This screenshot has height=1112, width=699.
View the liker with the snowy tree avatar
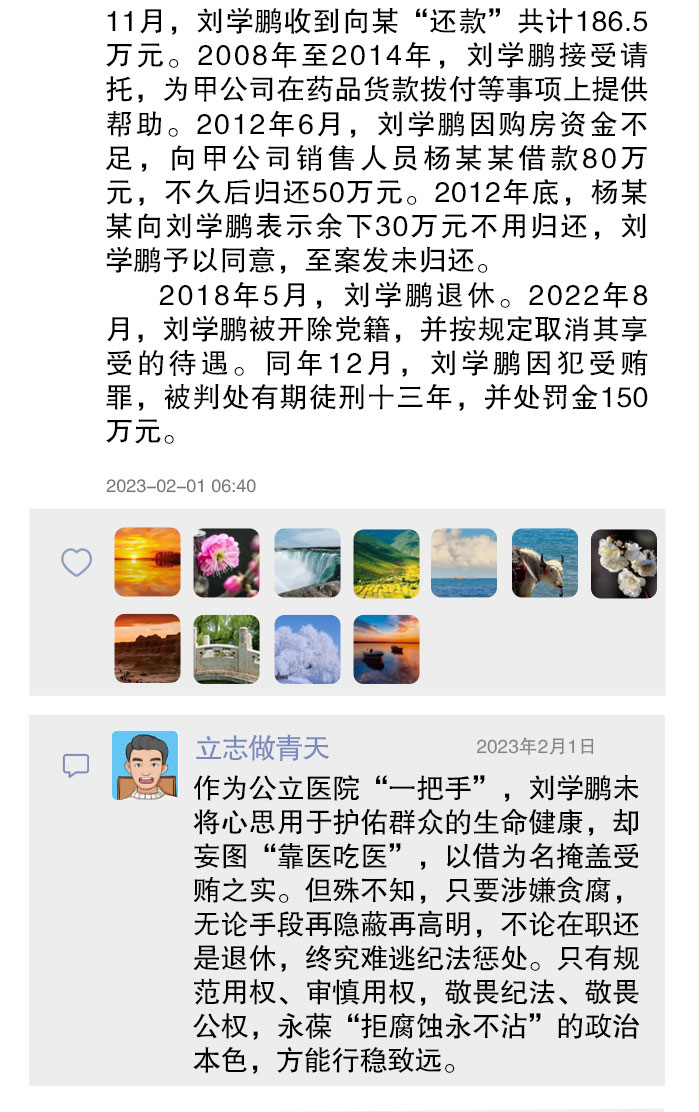[307, 649]
